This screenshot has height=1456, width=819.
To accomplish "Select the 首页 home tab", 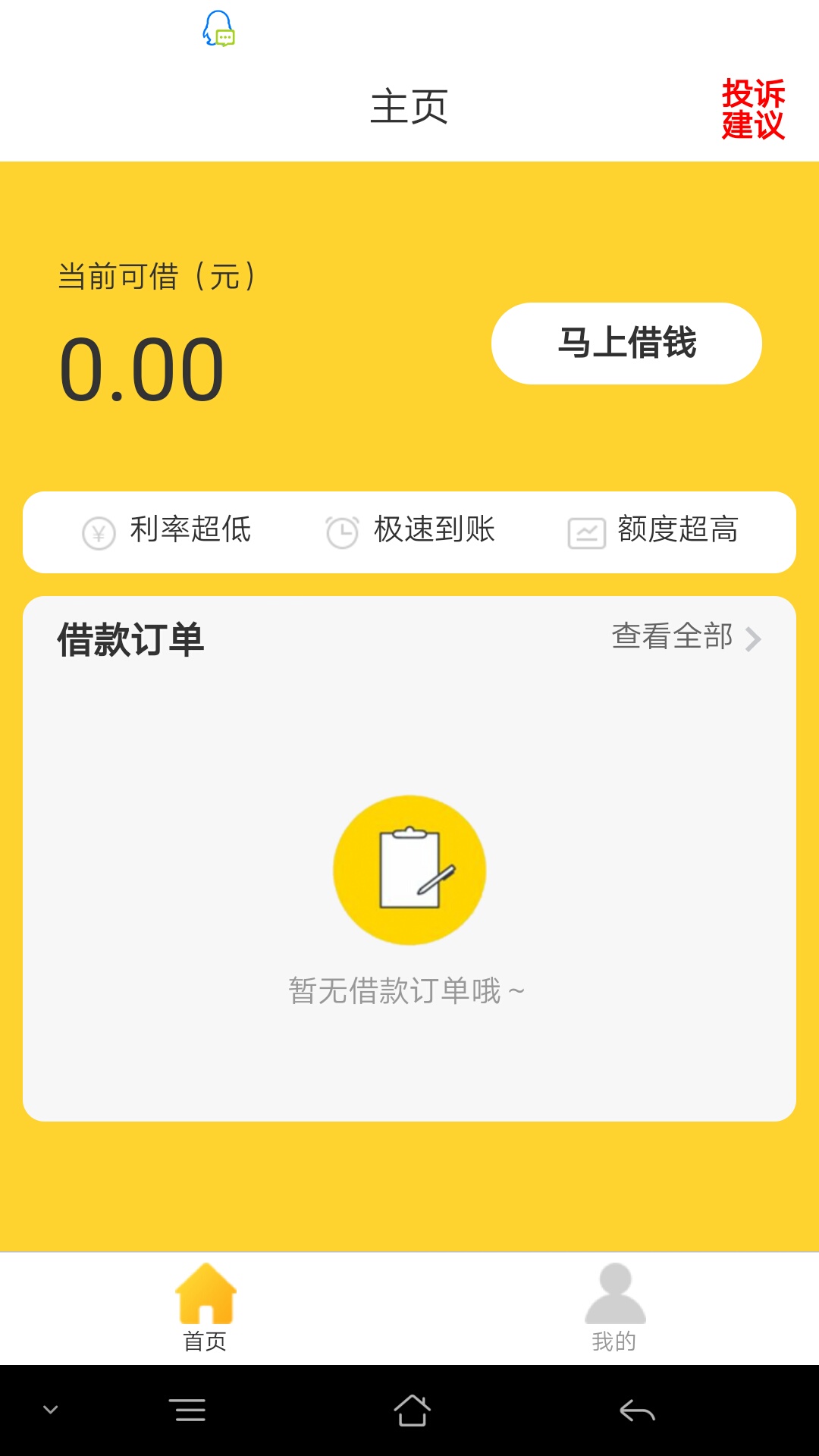I will click(206, 1308).
